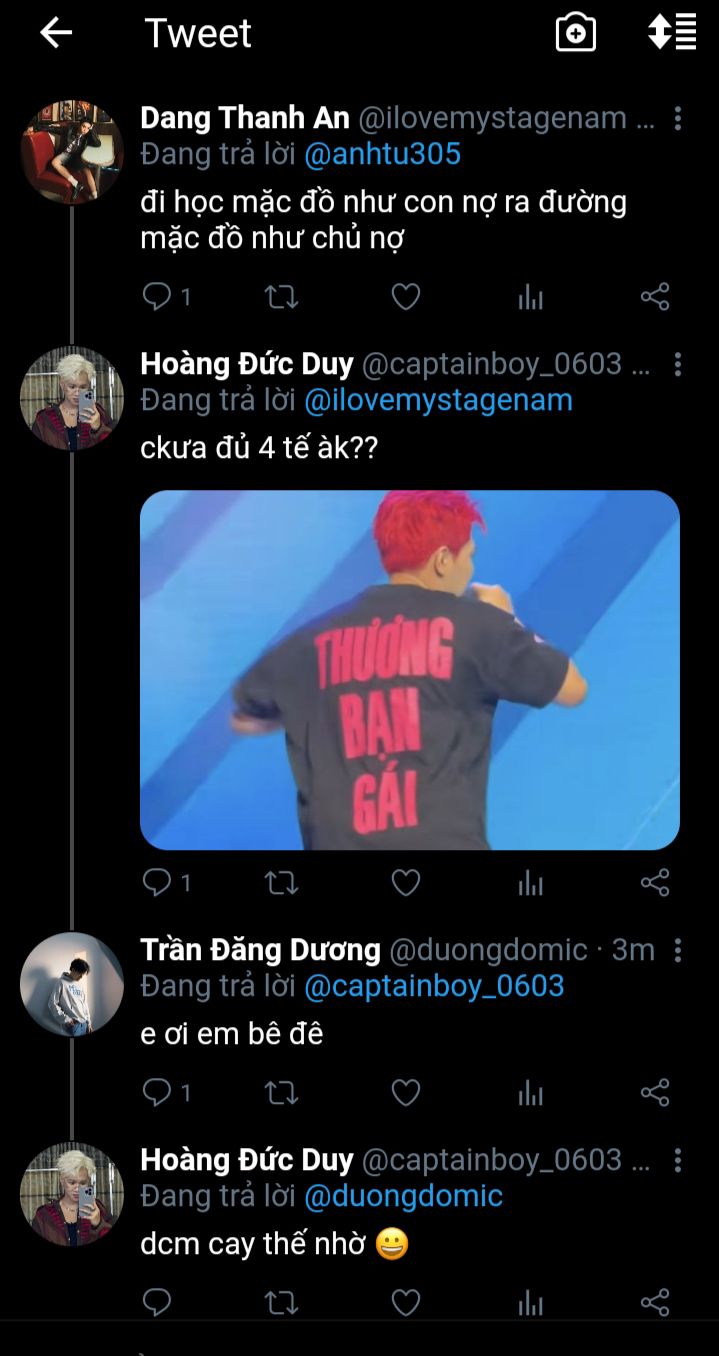Open the @anhtu305 mention link
The image size is (719, 1356).
pos(384,154)
